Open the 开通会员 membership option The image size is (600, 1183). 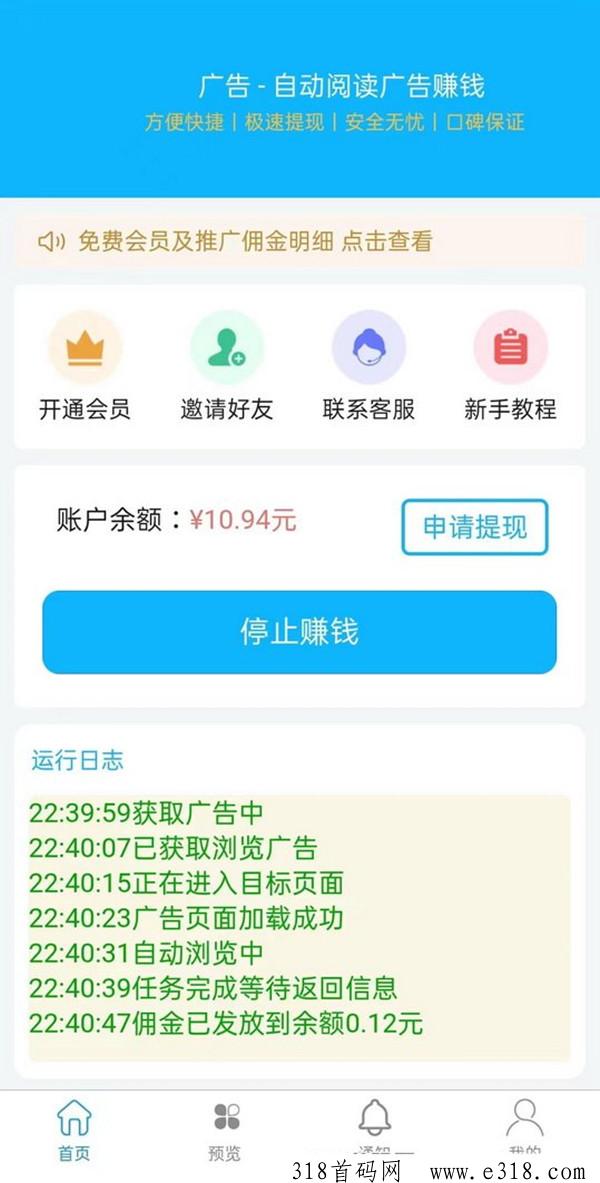pos(85,367)
